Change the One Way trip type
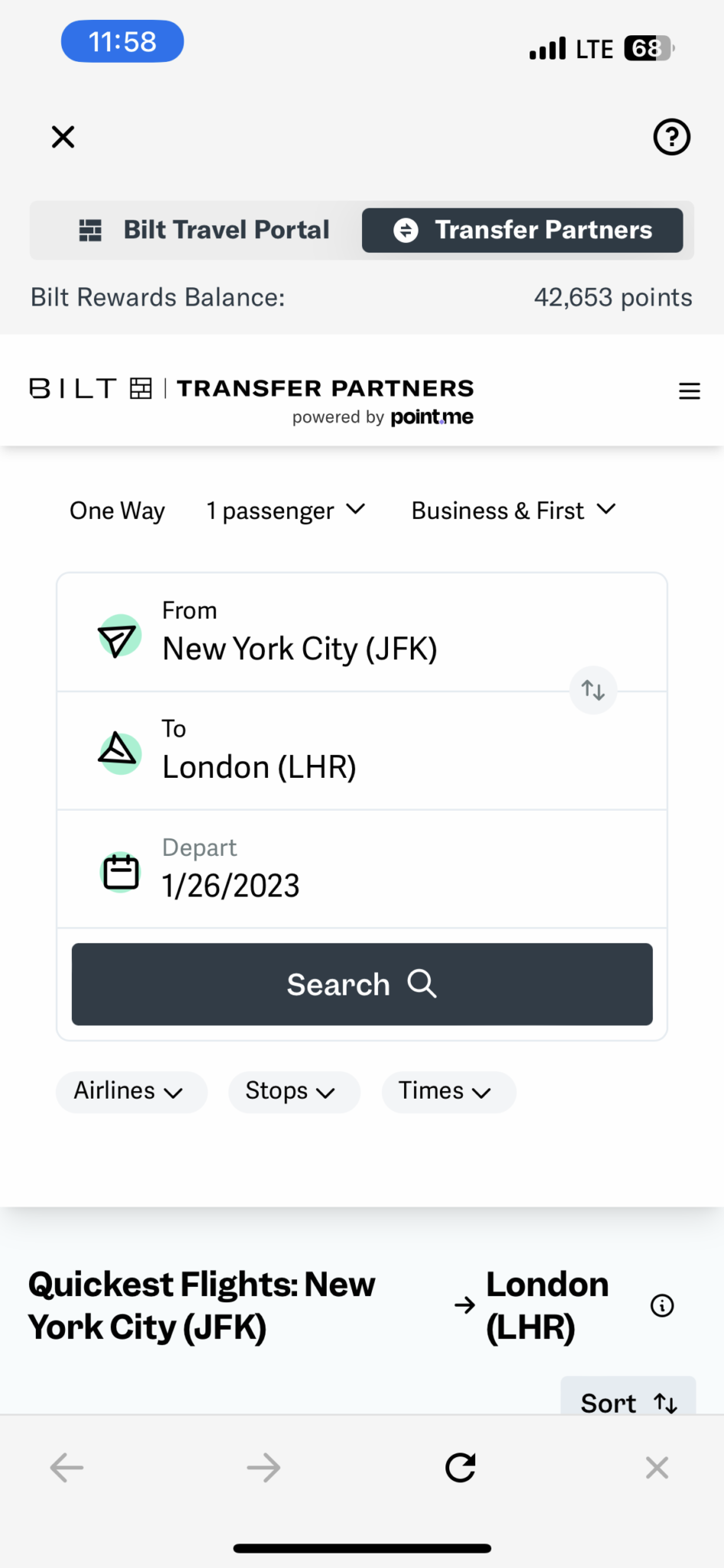724x1568 pixels. 117,511
